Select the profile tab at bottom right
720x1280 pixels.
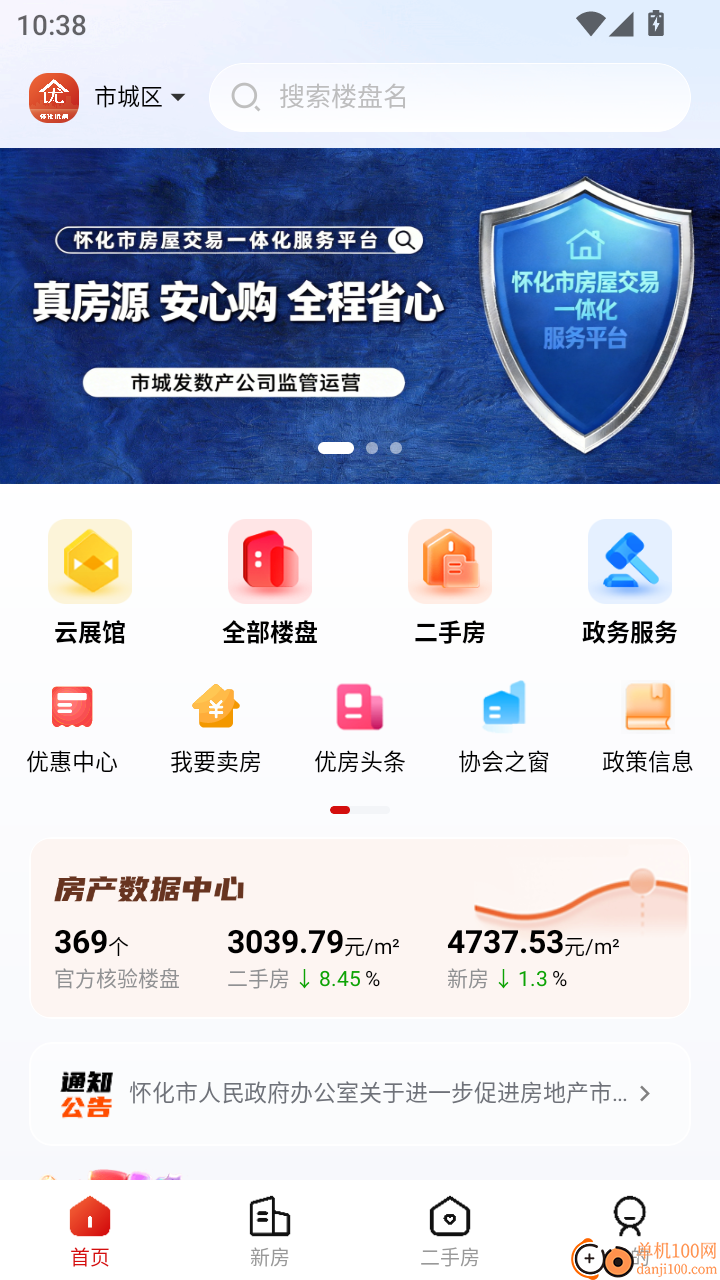[630, 1229]
